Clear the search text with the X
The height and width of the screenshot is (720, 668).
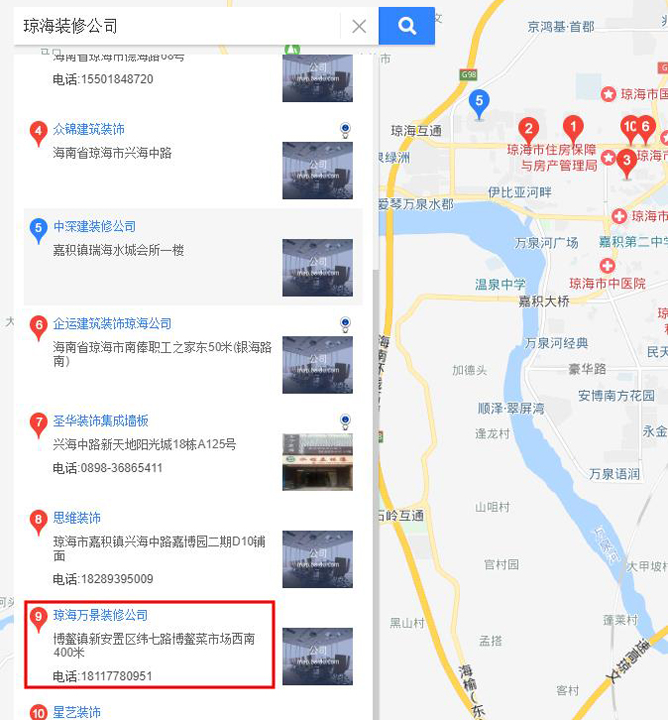pyautogui.click(x=359, y=27)
